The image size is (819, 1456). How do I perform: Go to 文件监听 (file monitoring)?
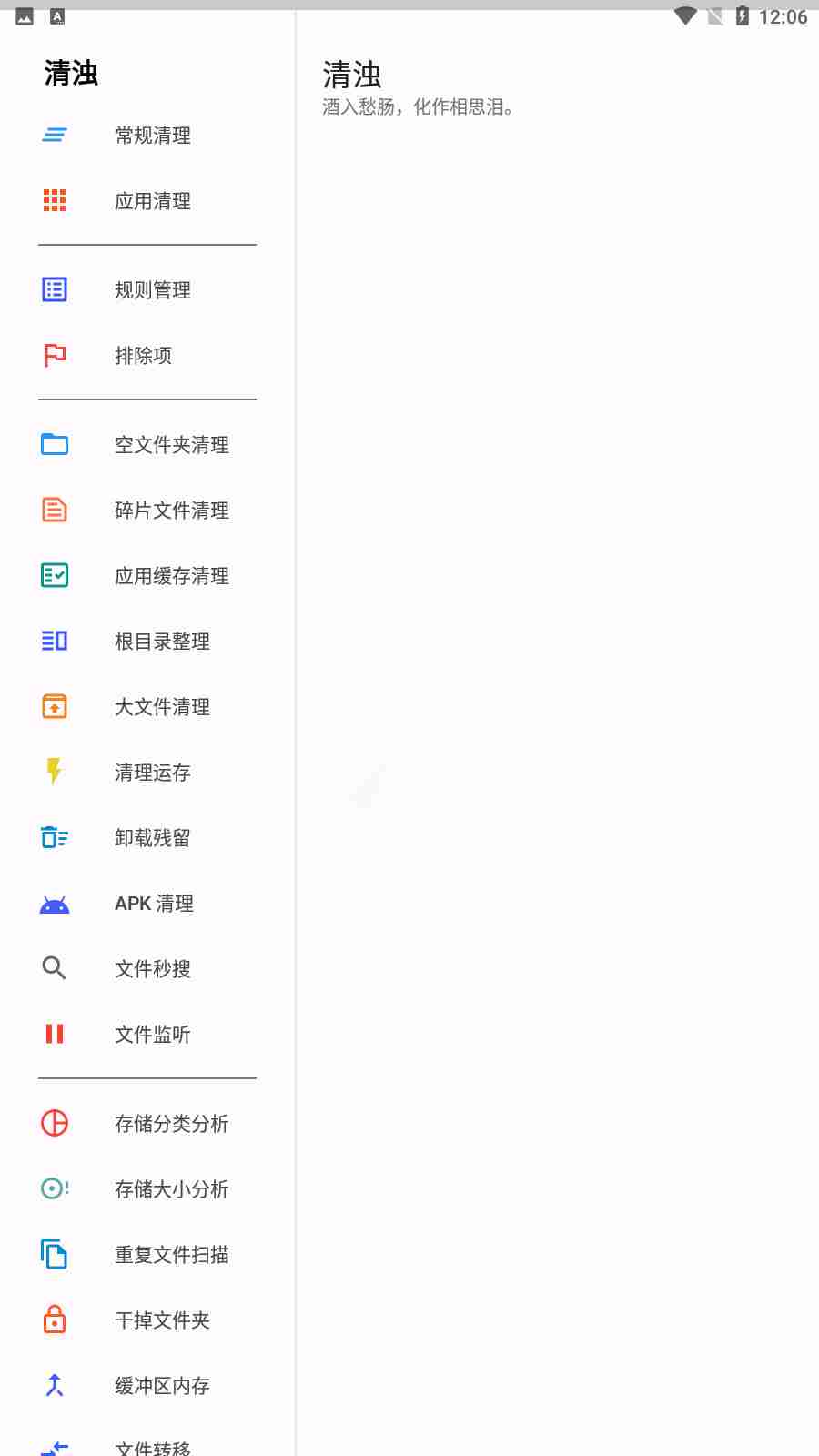pos(152,1035)
